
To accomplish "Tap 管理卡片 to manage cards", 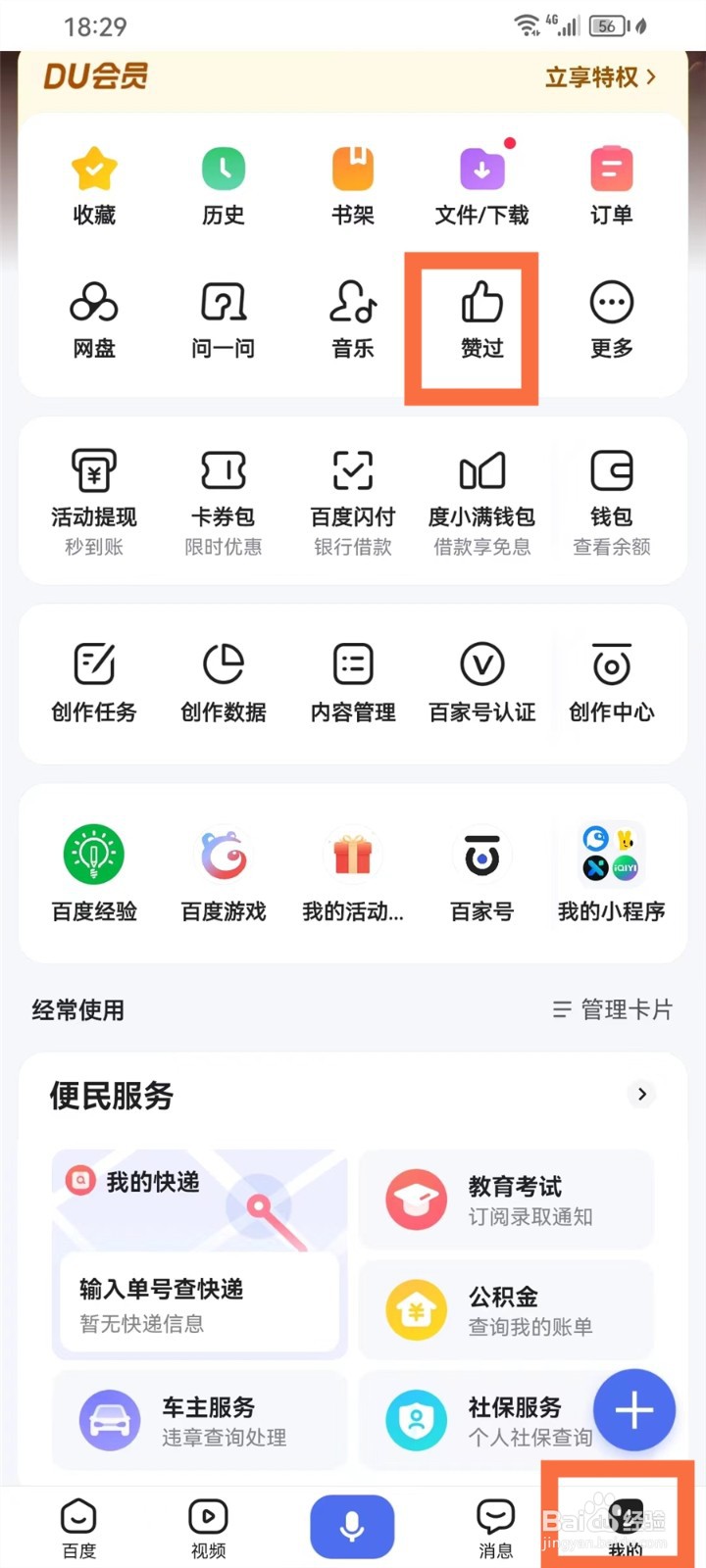I will point(613,1009).
